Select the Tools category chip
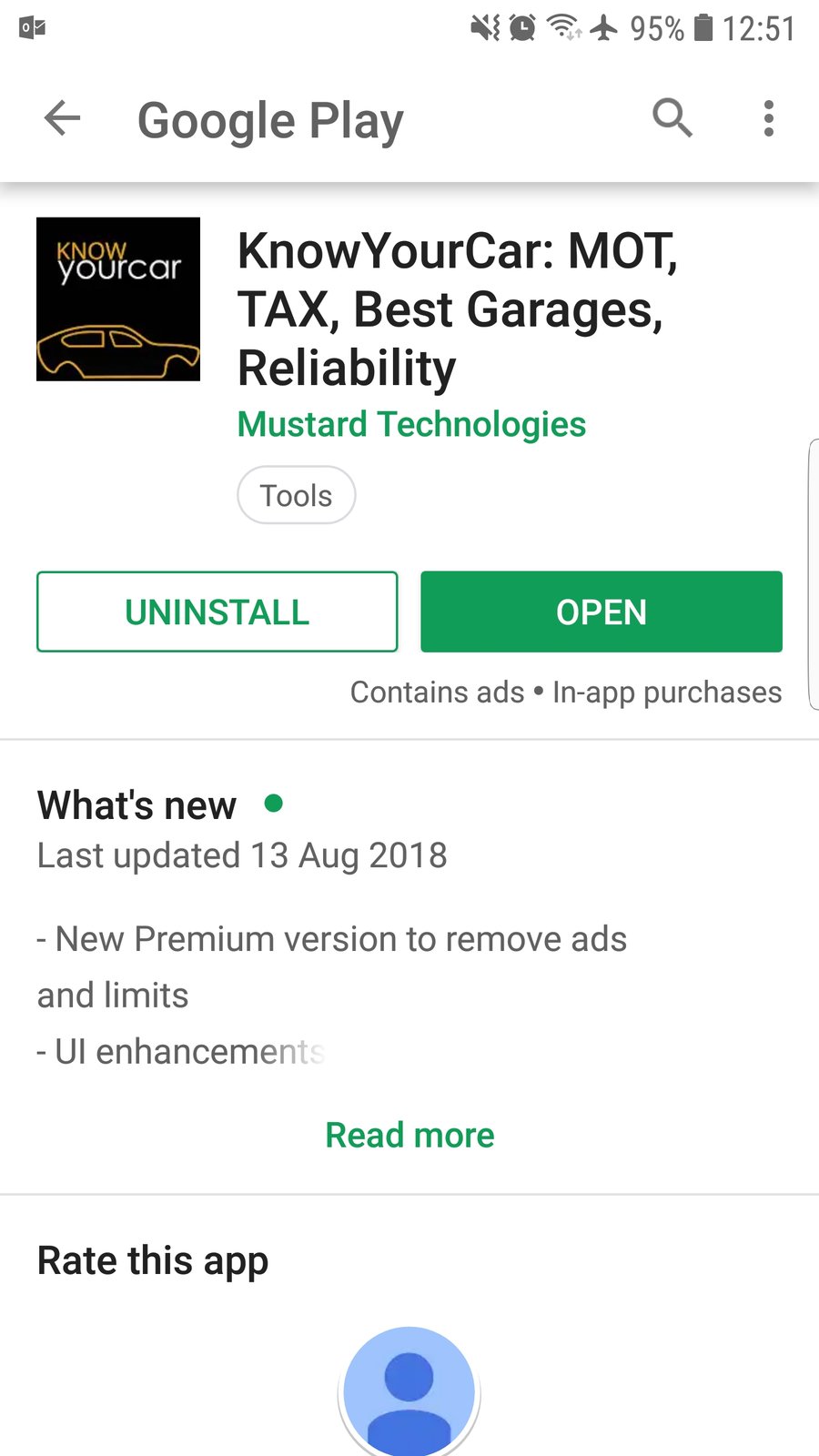The height and width of the screenshot is (1456, 819). pyautogui.click(x=296, y=495)
